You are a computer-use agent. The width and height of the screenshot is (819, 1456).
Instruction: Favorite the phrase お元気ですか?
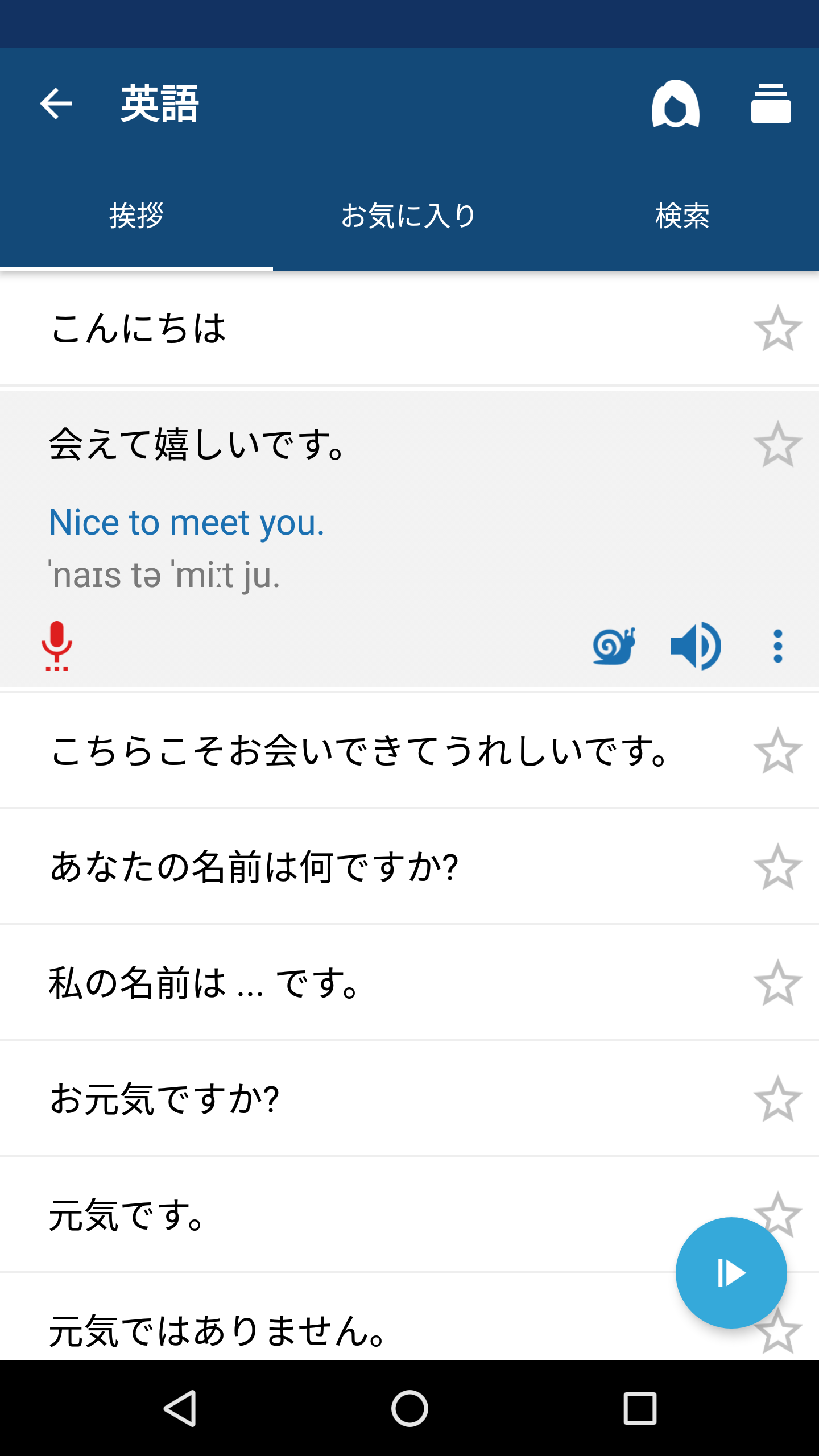click(x=777, y=1098)
